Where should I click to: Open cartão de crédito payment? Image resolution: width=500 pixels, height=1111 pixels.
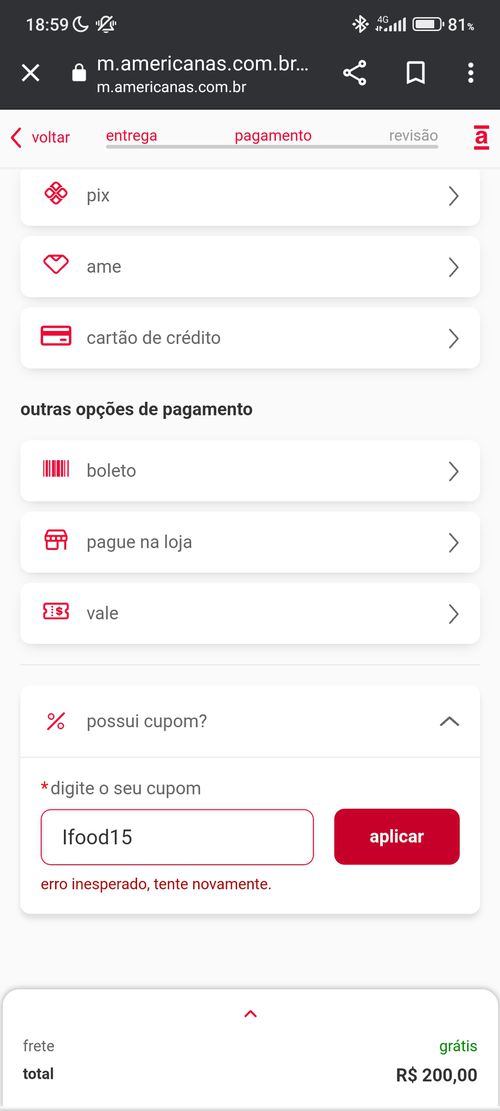[250, 338]
